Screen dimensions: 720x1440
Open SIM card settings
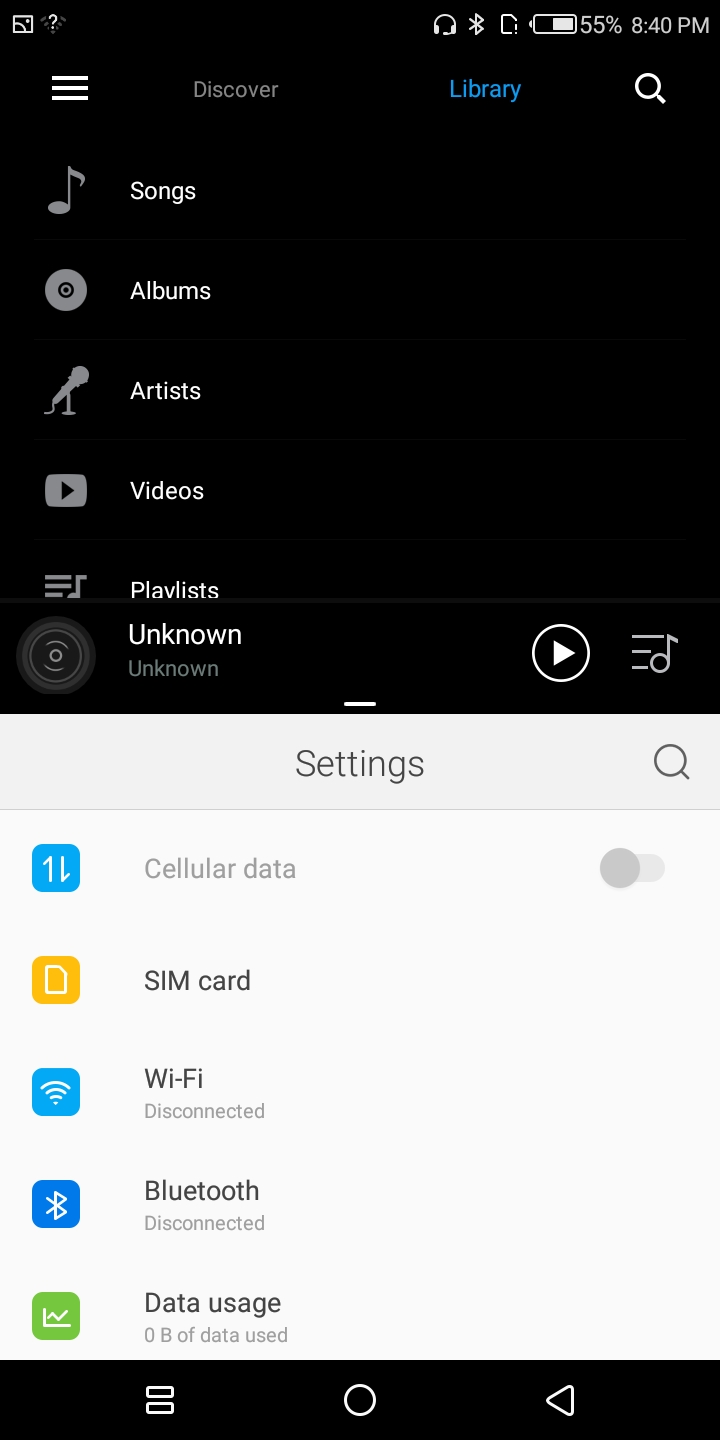(360, 980)
